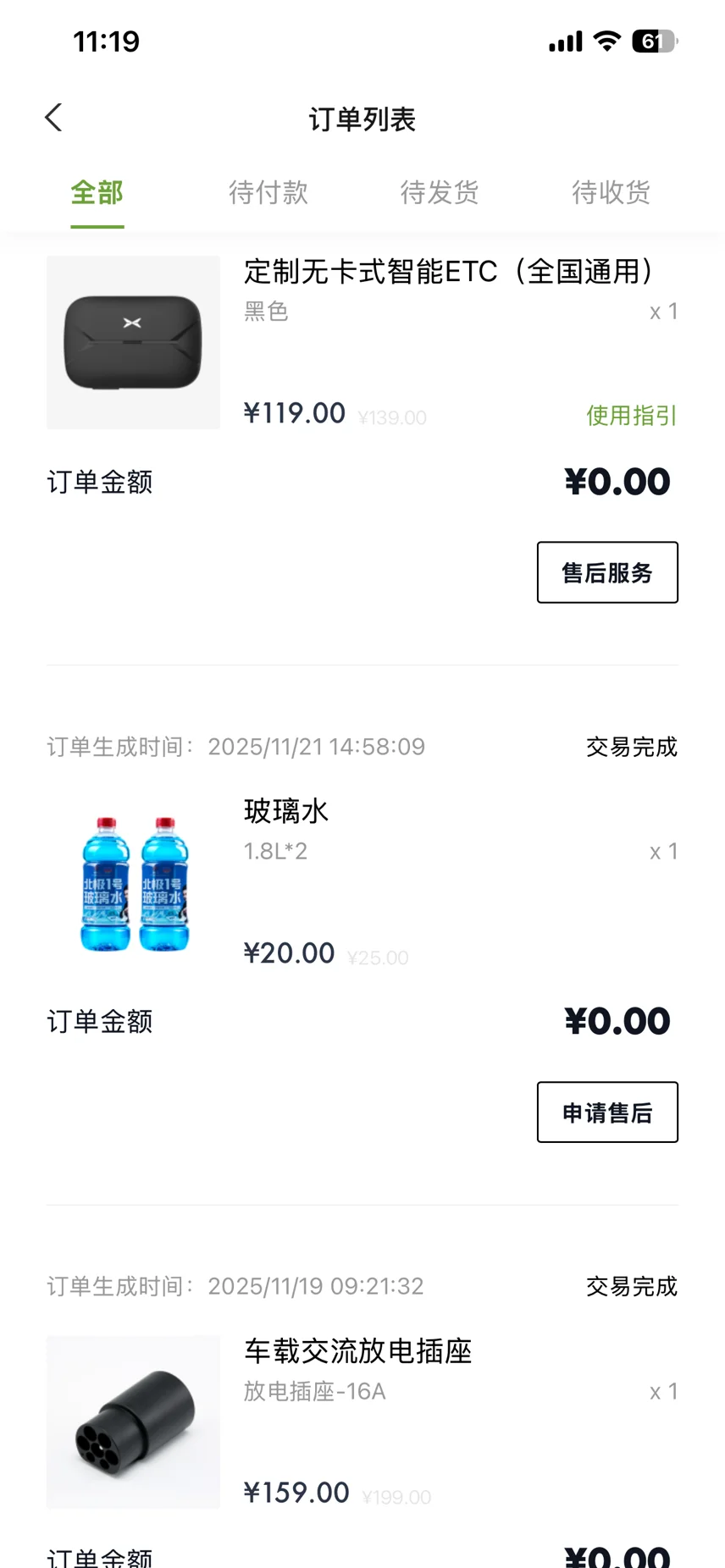Screen dimensions: 725x1568
Task: Open the 玻璃水 order details
Action: (x=286, y=811)
